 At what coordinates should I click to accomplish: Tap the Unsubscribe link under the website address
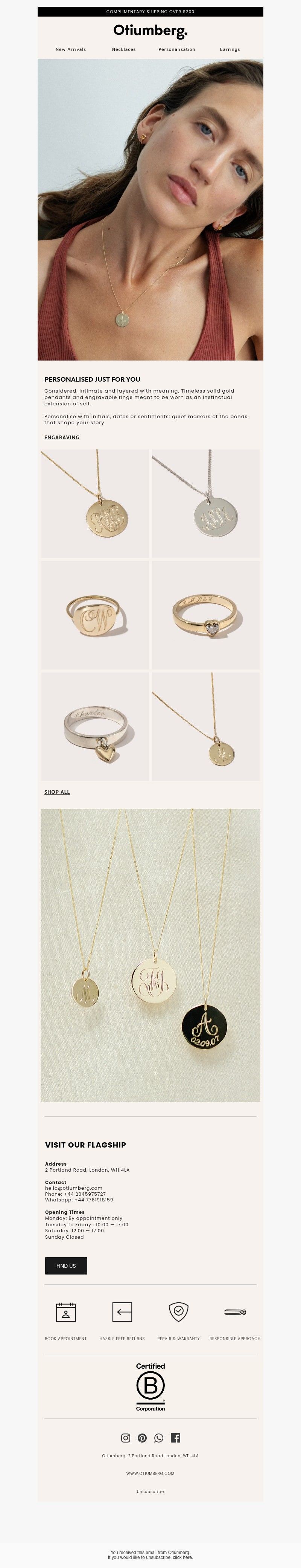point(150,1491)
